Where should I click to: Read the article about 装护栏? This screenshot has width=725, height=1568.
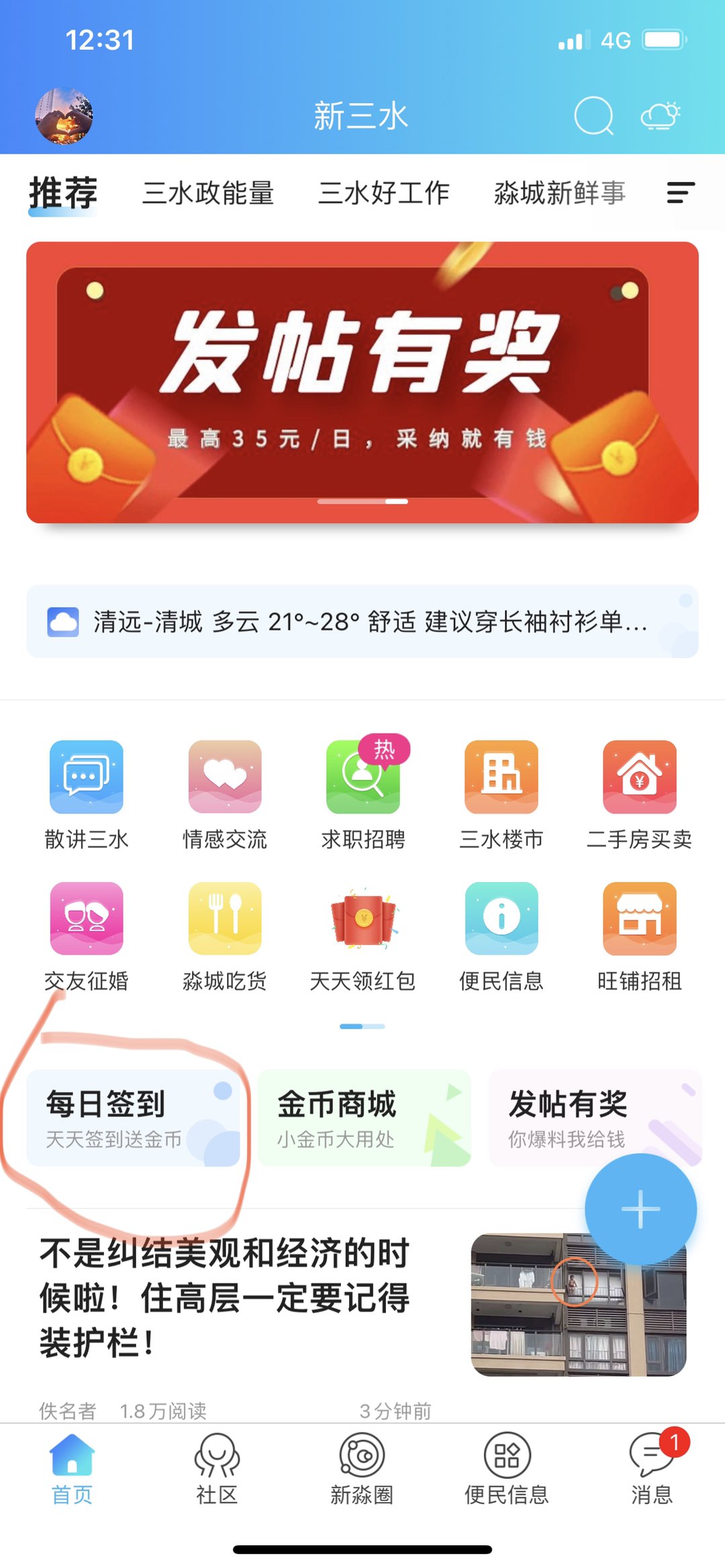(x=225, y=1297)
